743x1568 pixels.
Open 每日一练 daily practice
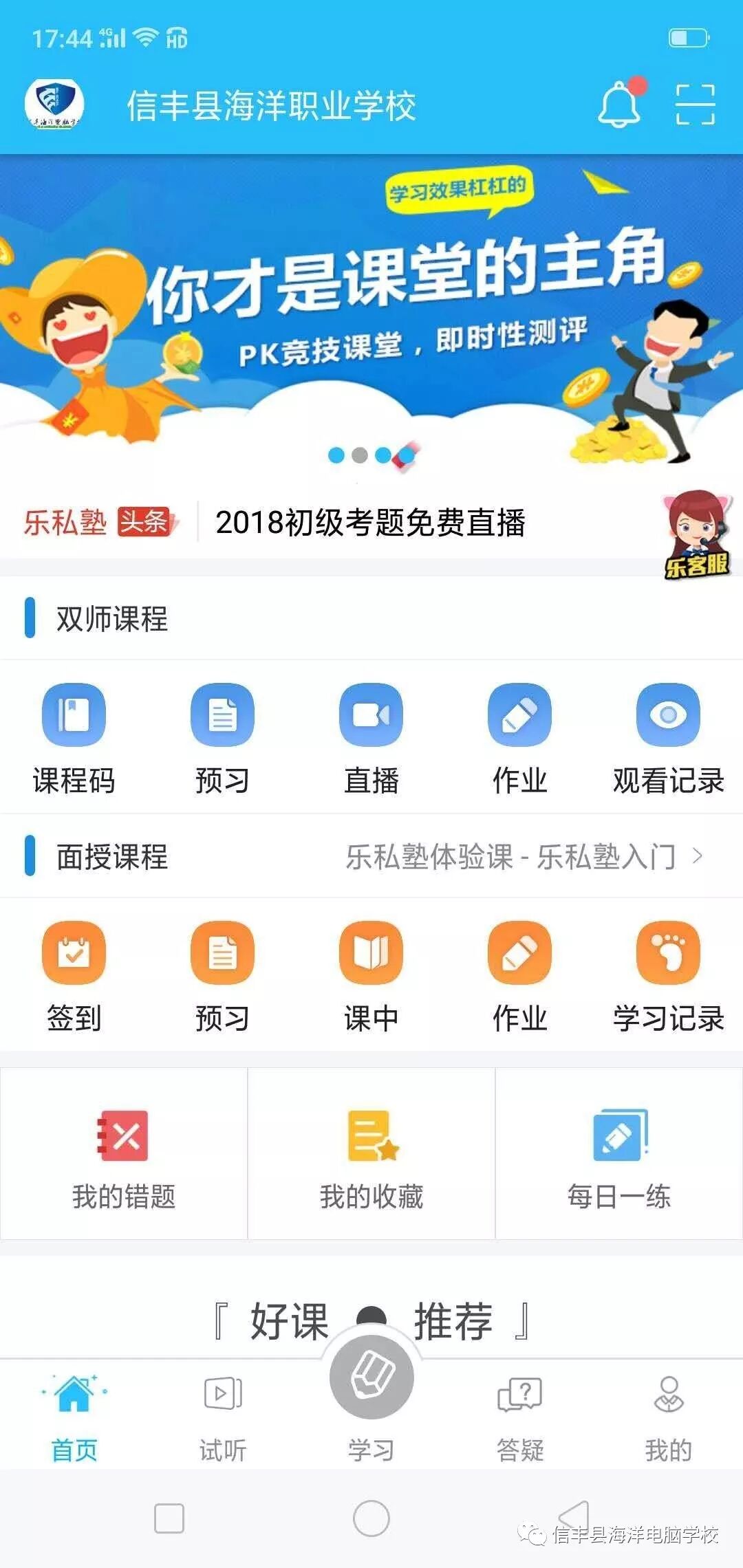[x=619, y=1154]
